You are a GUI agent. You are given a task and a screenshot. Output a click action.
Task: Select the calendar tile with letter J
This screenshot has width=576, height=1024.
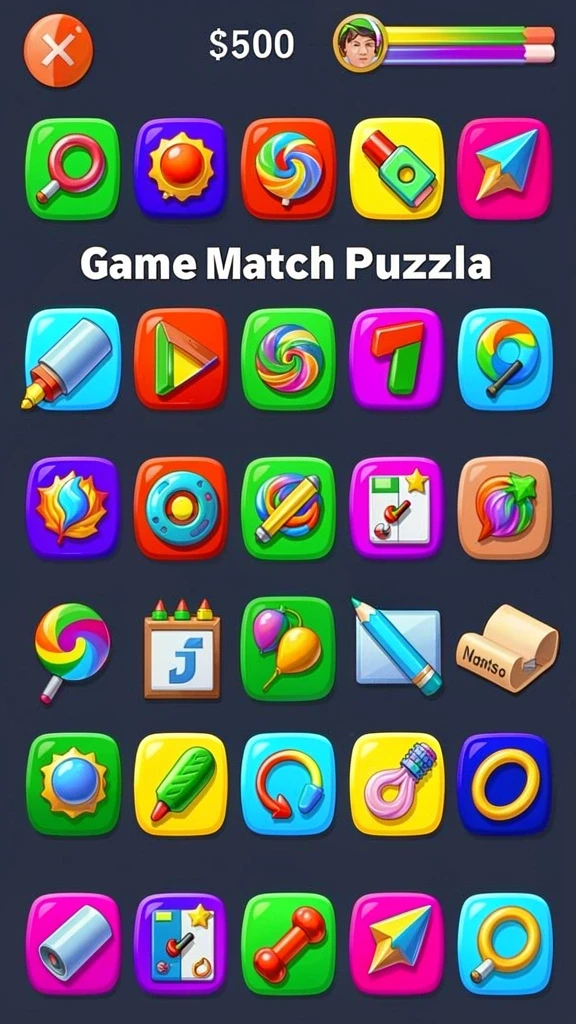click(181, 648)
